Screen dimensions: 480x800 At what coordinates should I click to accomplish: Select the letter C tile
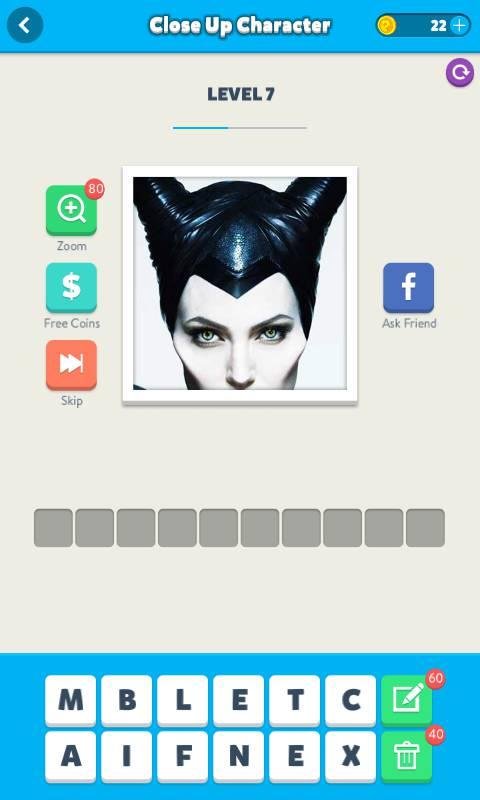pyautogui.click(x=351, y=700)
